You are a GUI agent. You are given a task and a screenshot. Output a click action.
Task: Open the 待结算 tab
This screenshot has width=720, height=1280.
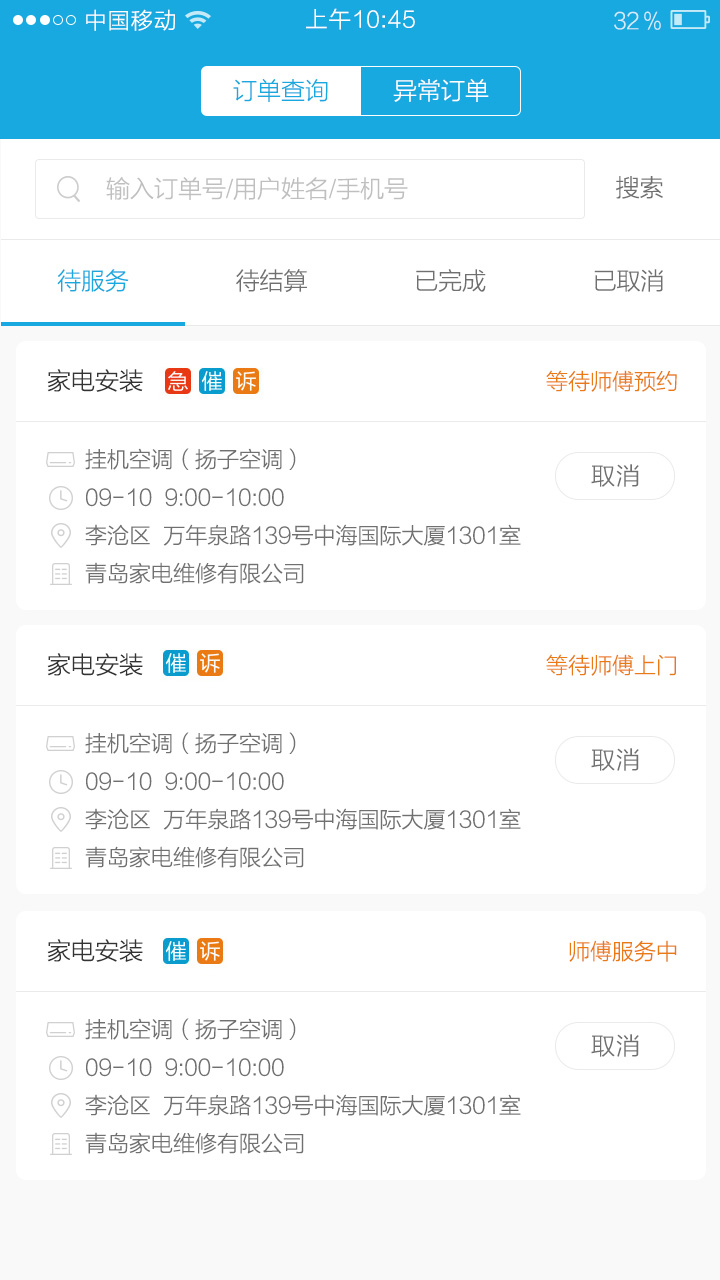click(271, 281)
